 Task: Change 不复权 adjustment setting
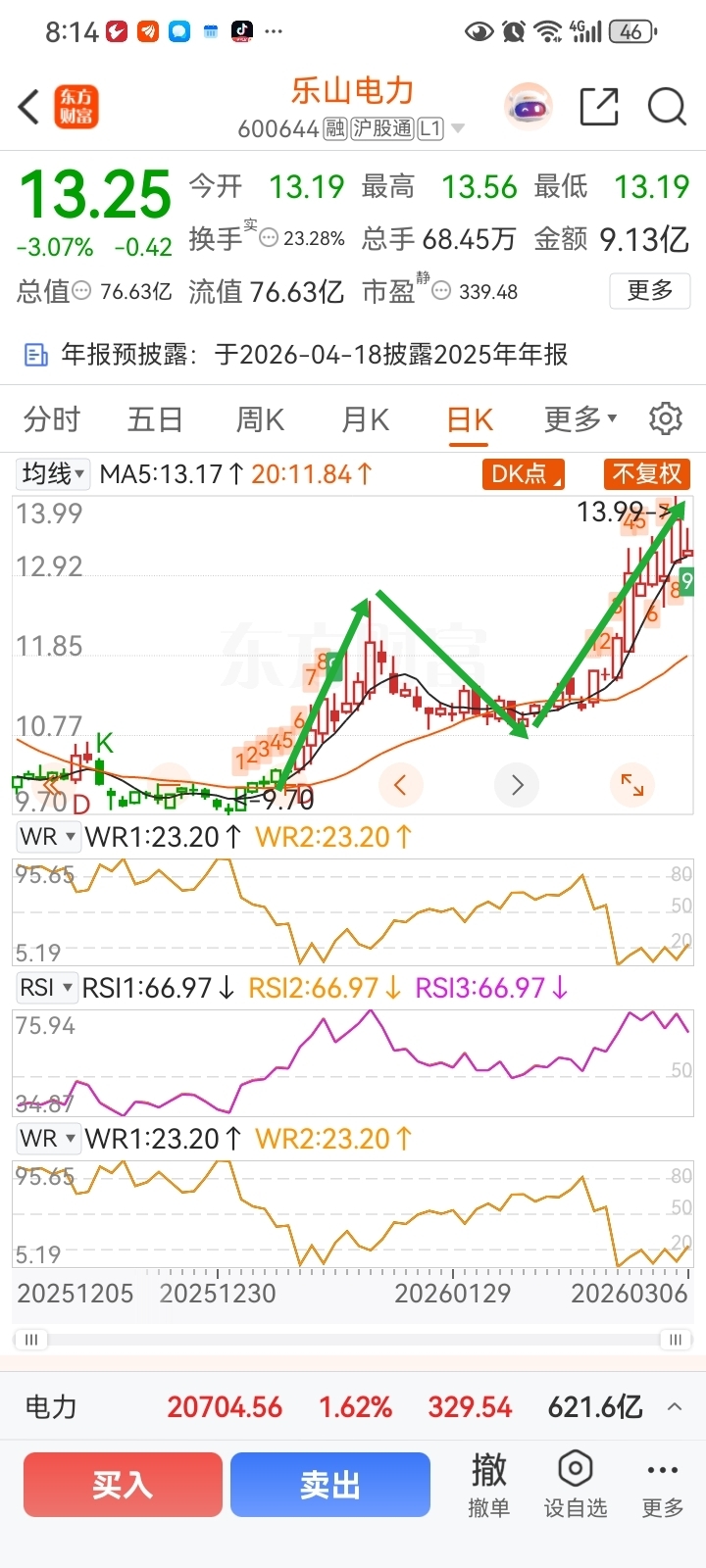click(647, 474)
